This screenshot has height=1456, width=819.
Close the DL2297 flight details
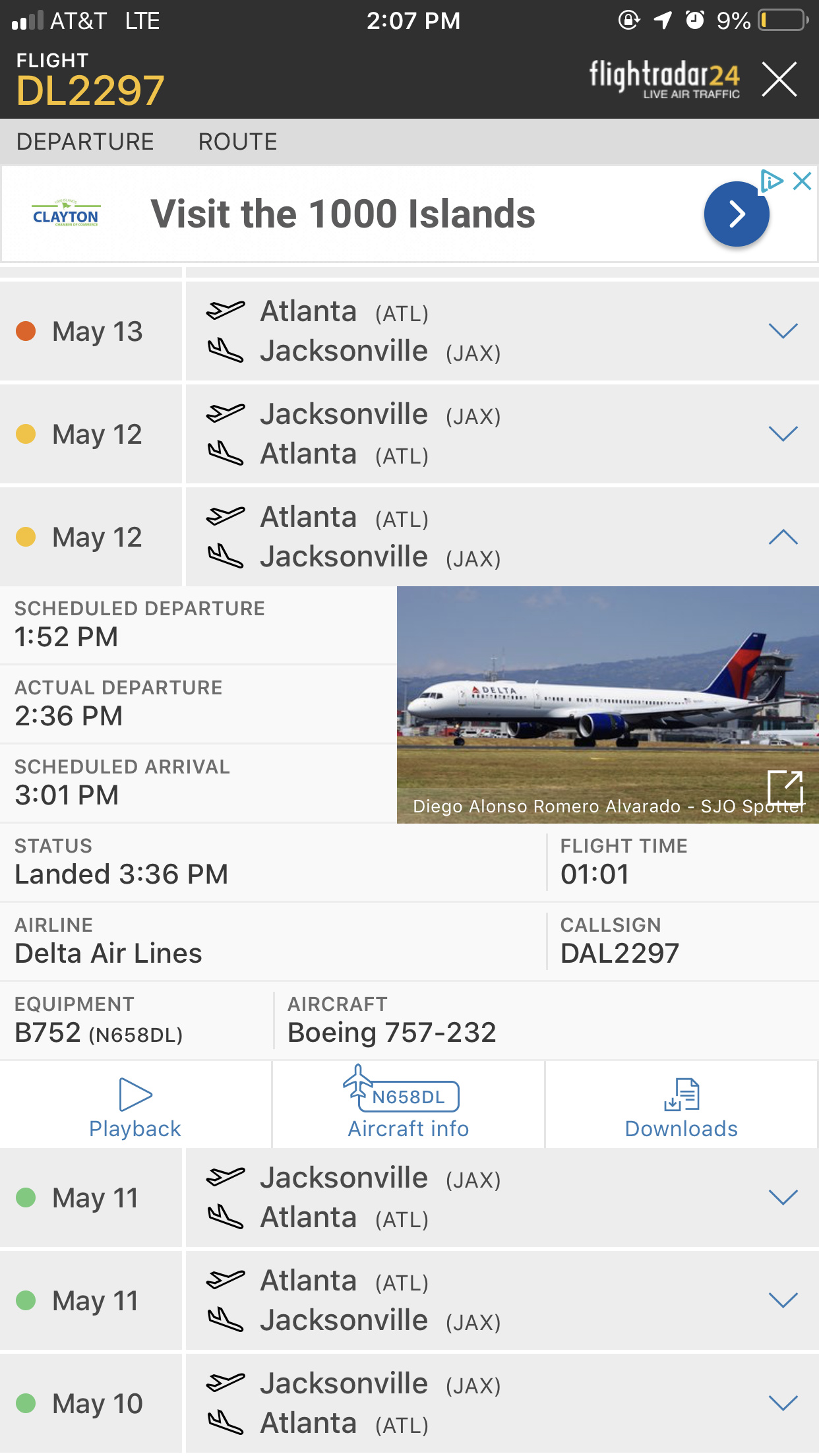click(779, 79)
